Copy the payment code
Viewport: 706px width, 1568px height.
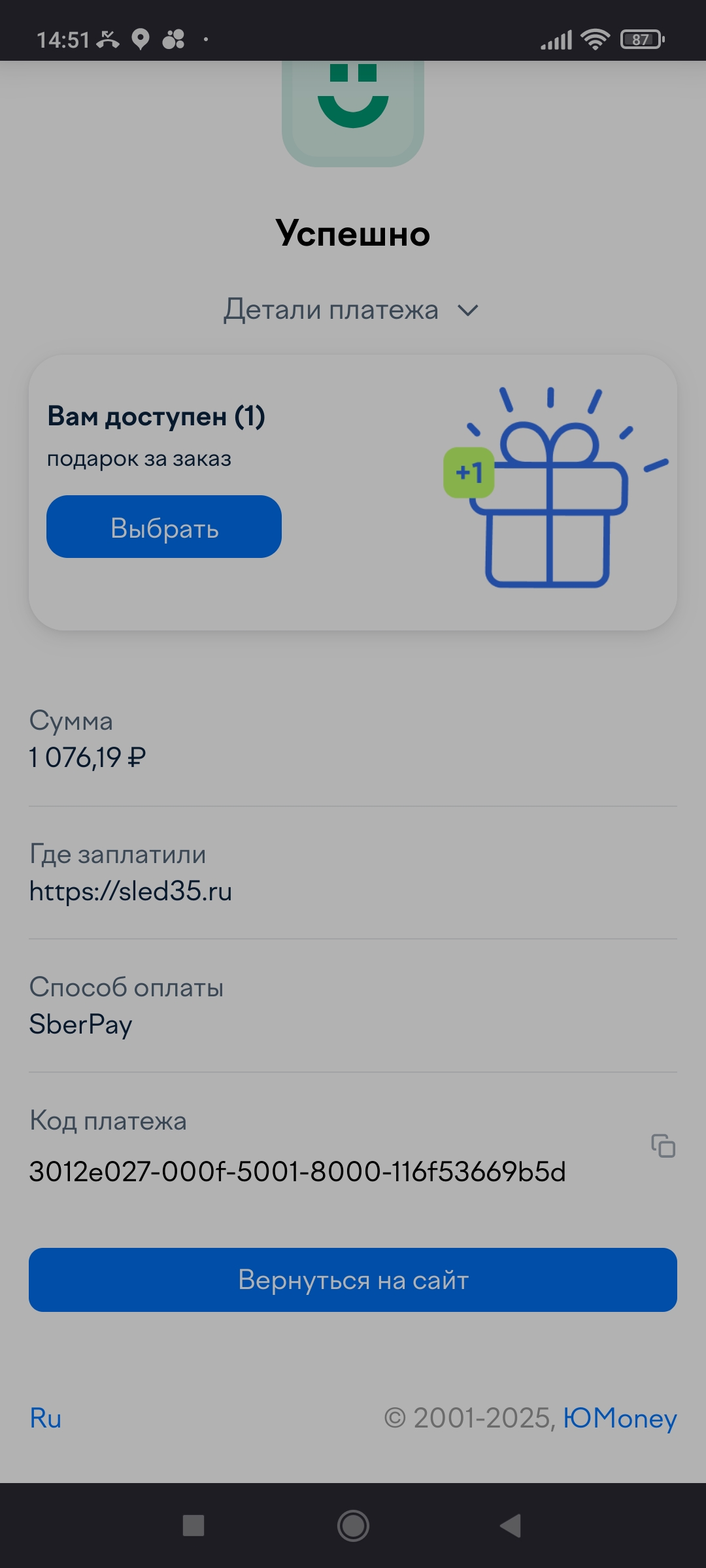point(663,1146)
